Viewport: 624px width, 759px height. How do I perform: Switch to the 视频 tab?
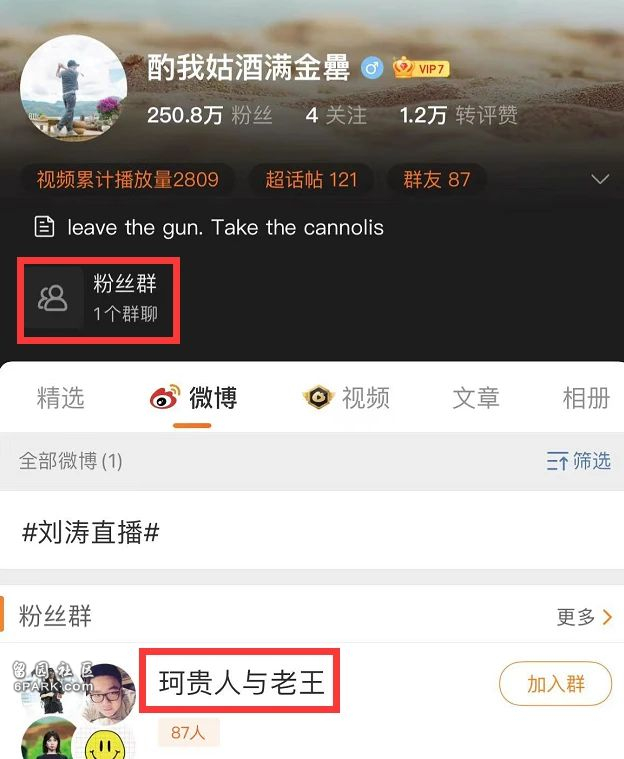pyautogui.click(x=346, y=398)
